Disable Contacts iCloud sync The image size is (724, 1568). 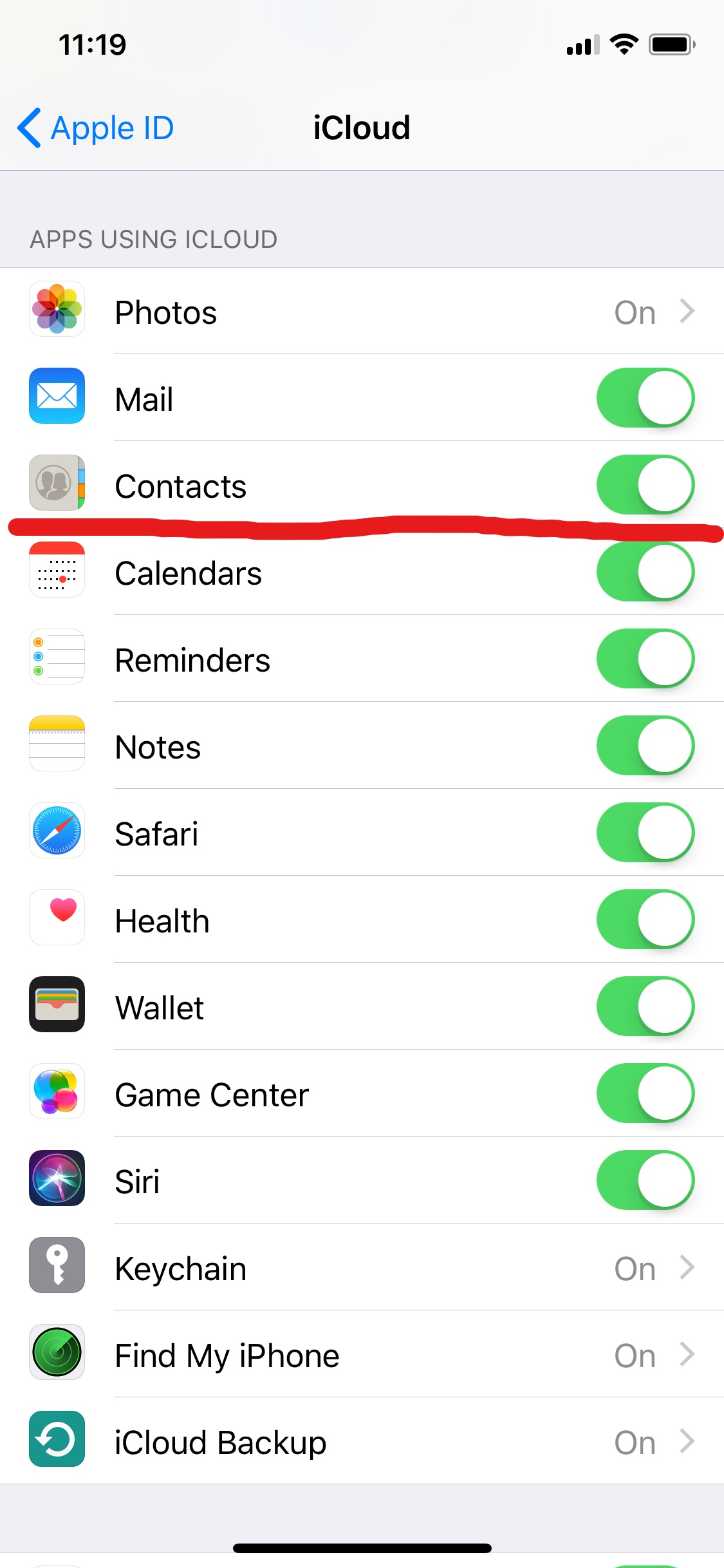[x=645, y=485]
